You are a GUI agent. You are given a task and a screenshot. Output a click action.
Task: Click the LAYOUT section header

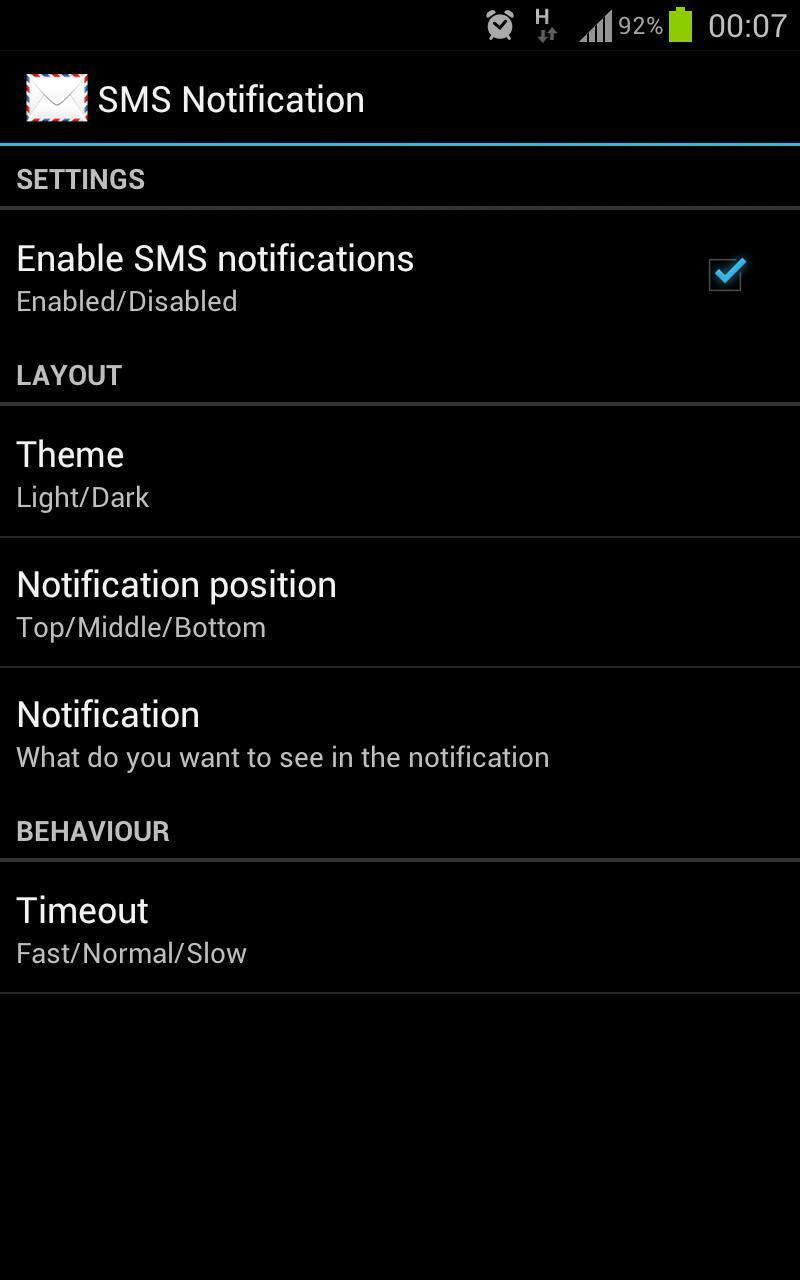(69, 376)
